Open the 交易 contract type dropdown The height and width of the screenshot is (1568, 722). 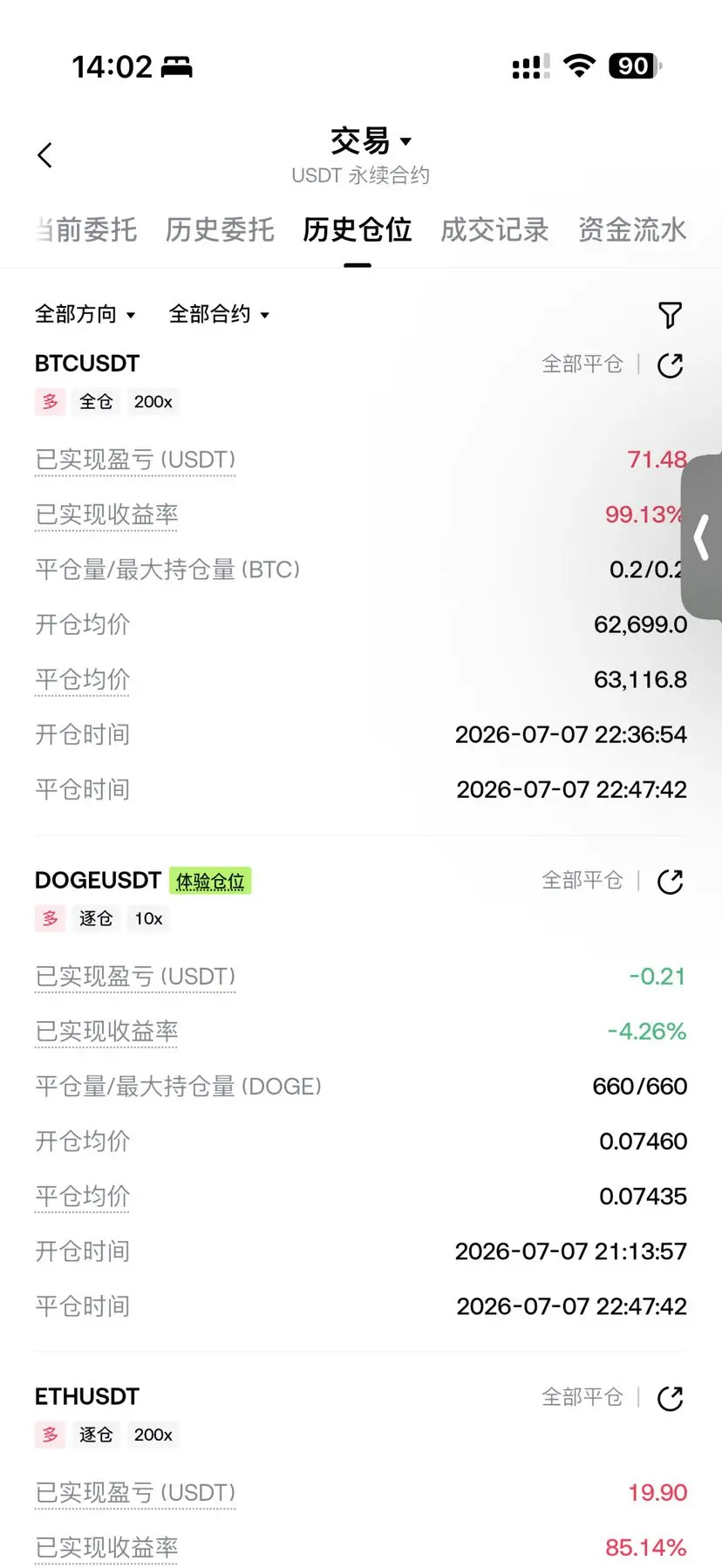(x=371, y=141)
